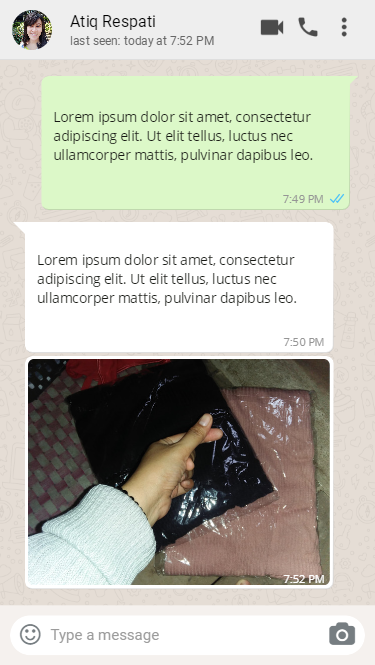Open the camera to attach a photo
Viewport: 375px width, 665px height.
click(x=342, y=634)
